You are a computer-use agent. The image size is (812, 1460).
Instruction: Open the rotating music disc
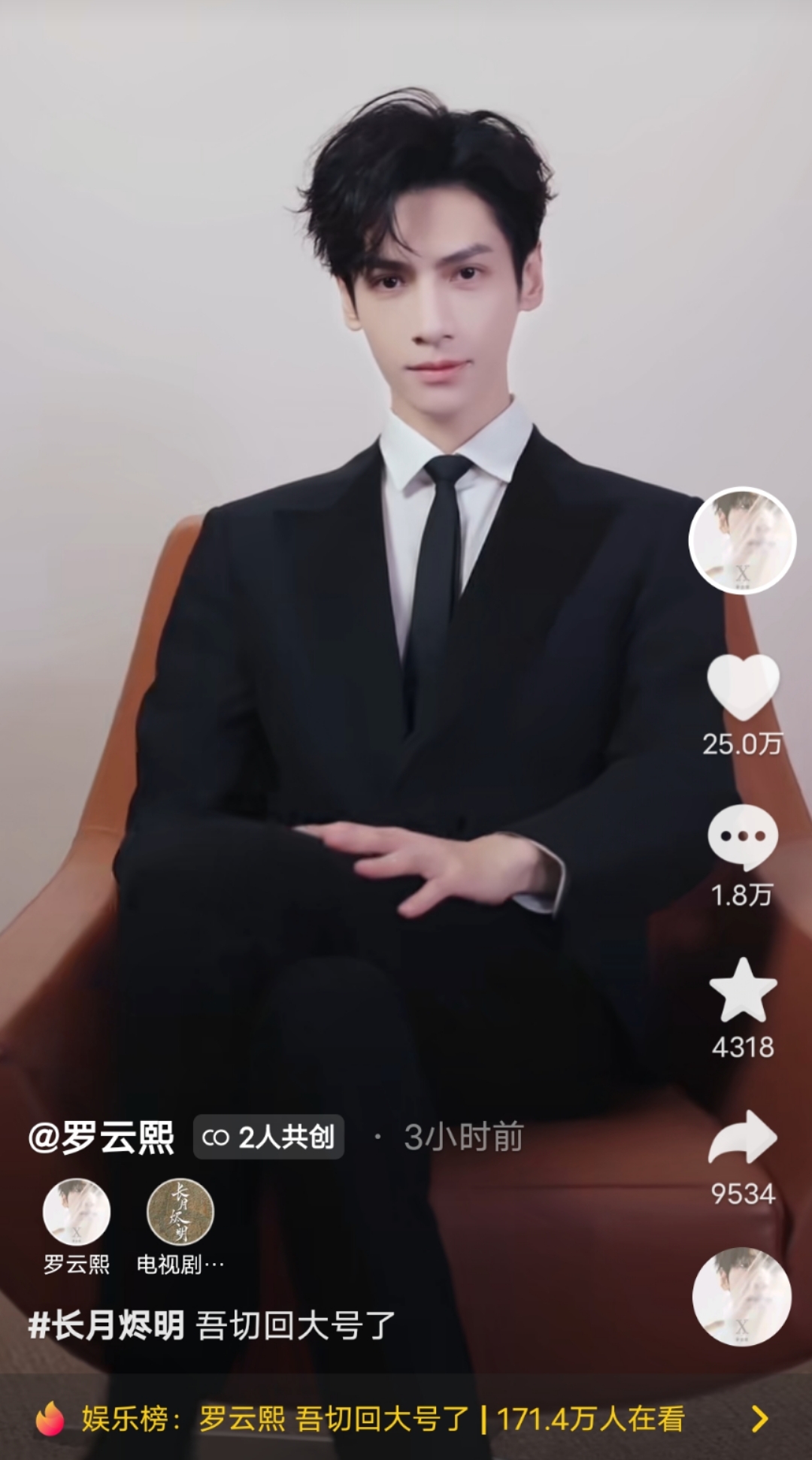click(x=741, y=1298)
